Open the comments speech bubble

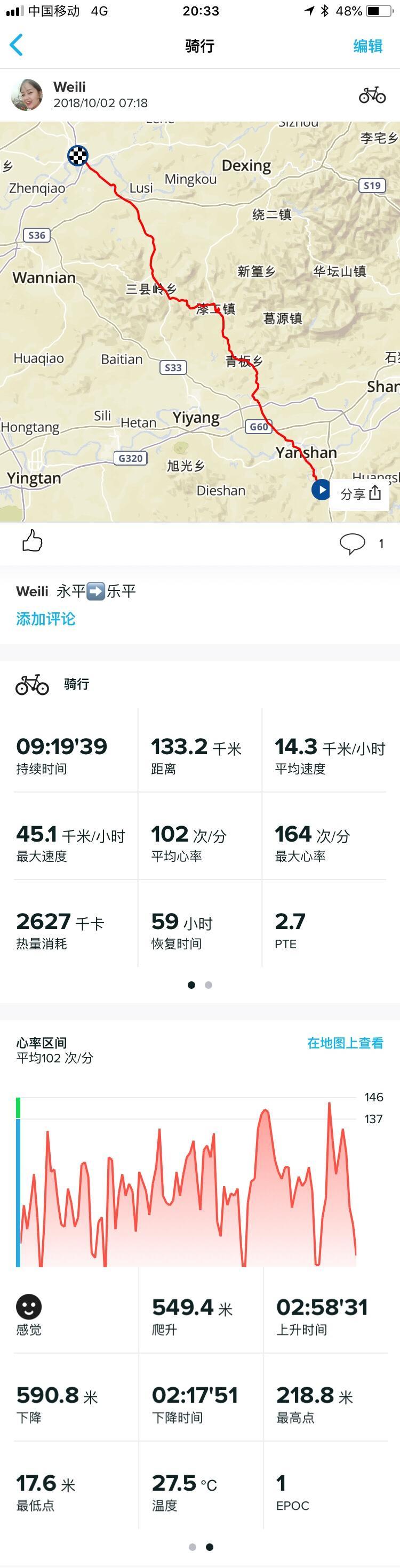[352, 543]
